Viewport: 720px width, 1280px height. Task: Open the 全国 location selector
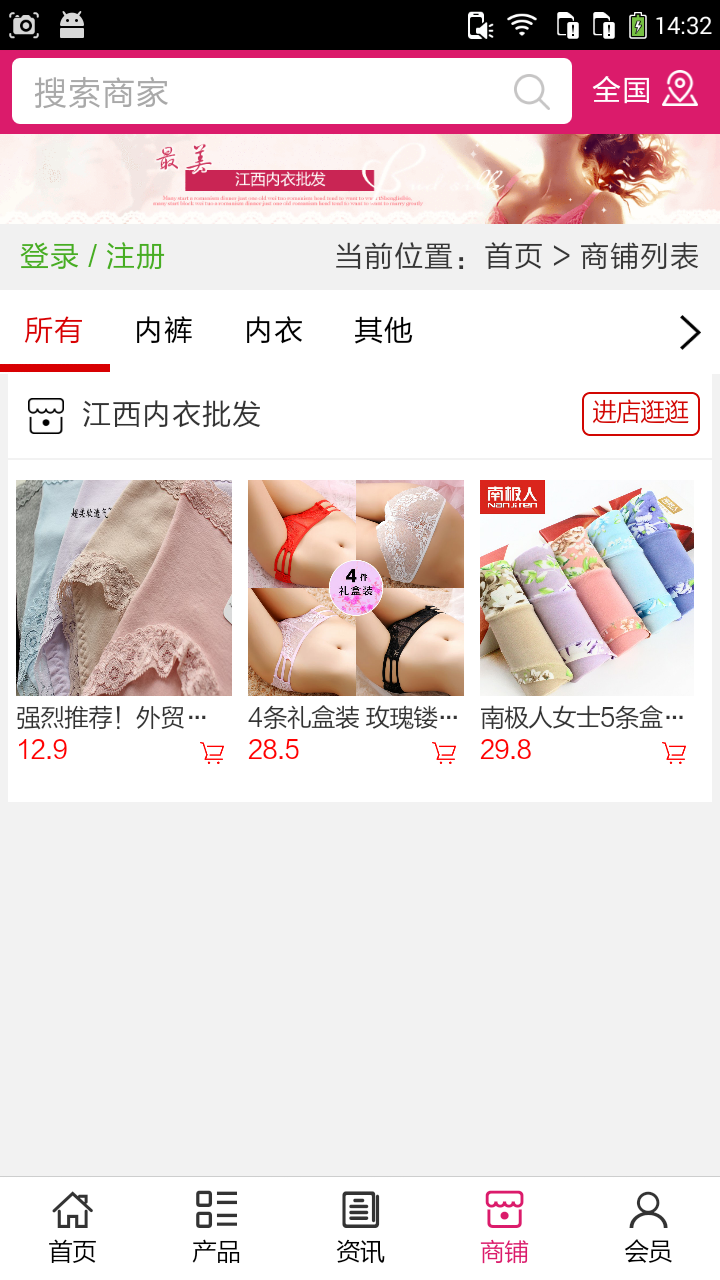point(644,90)
